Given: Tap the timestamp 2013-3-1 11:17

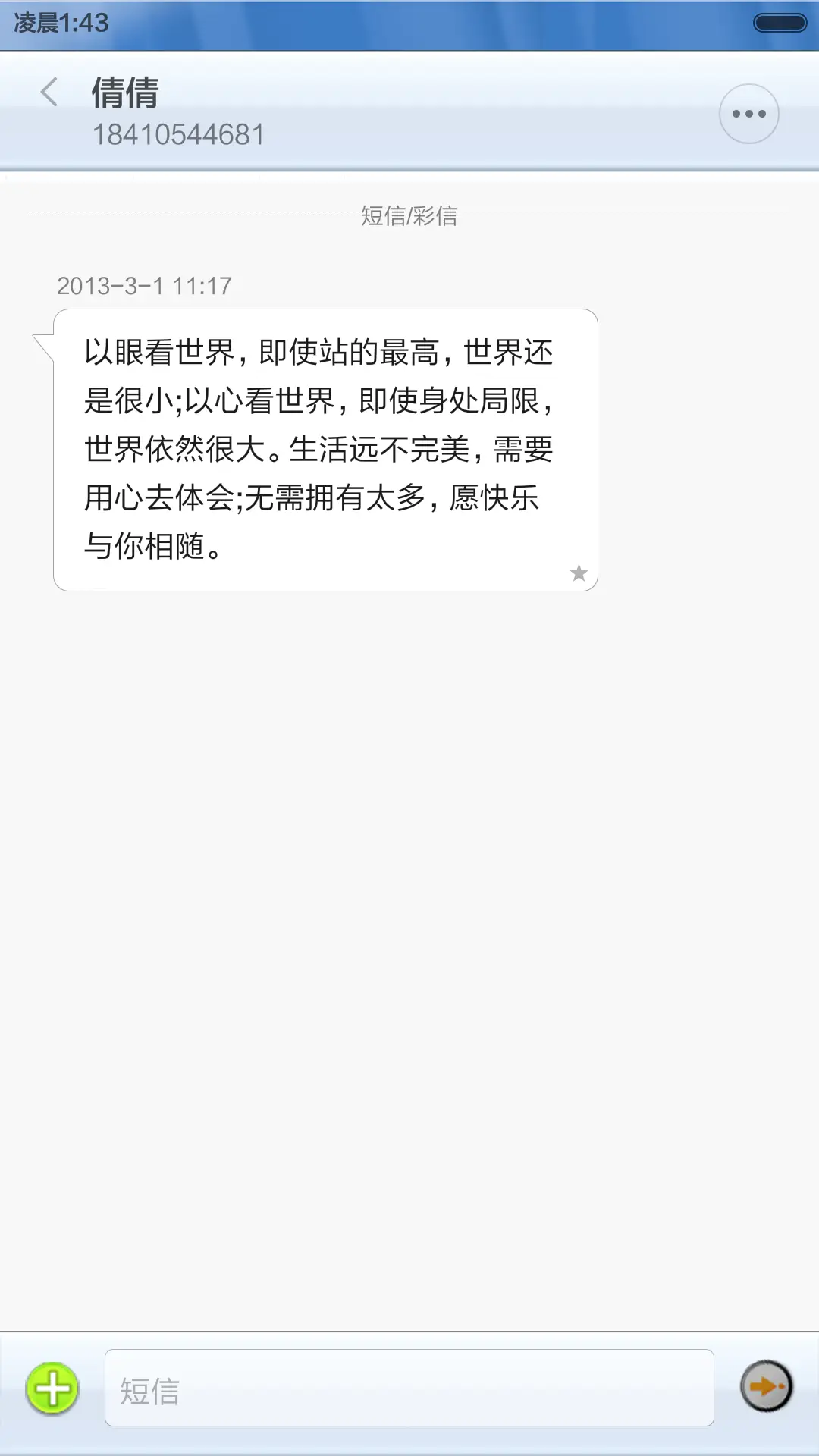Looking at the screenshot, I should 144,287.
